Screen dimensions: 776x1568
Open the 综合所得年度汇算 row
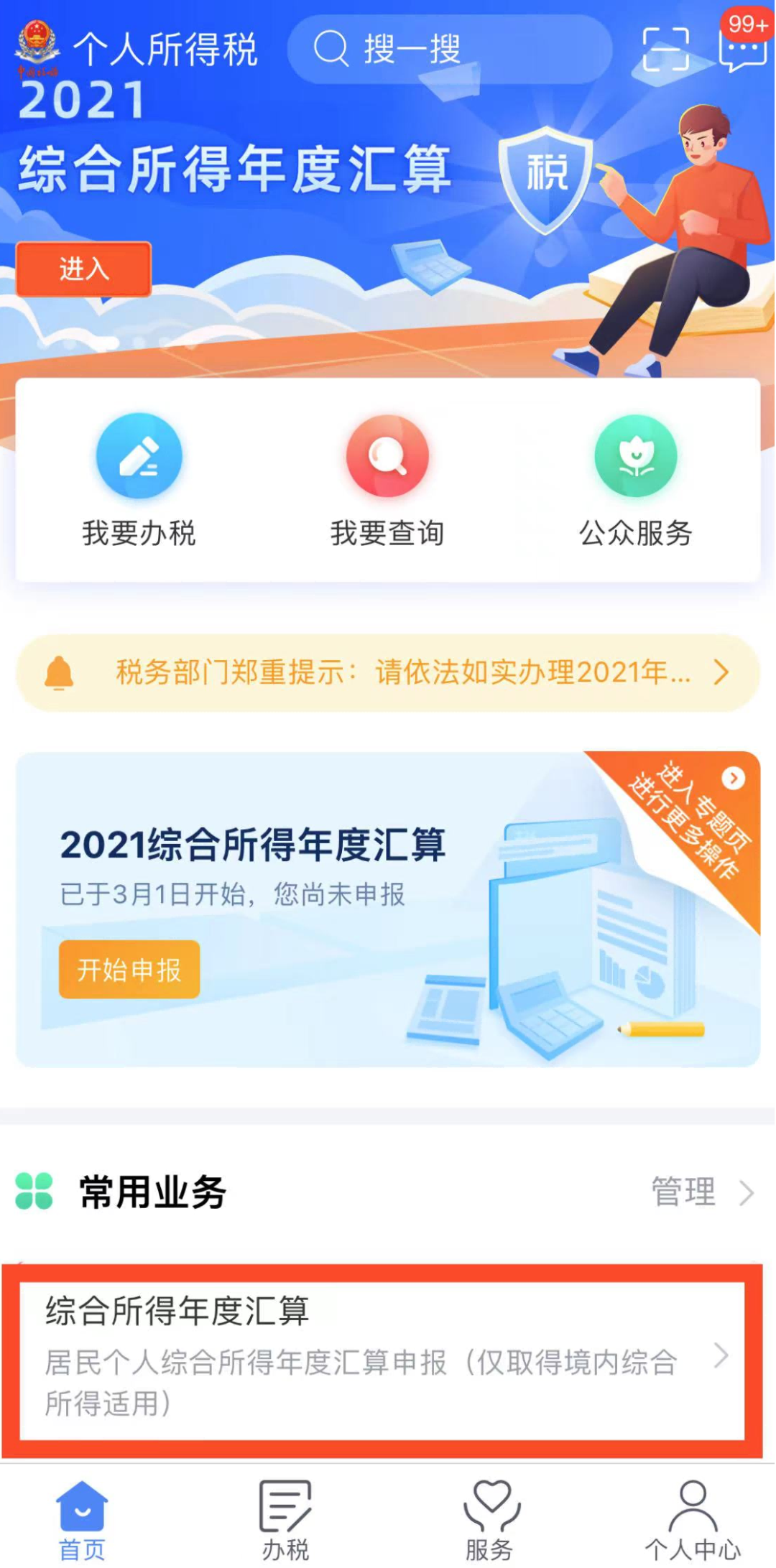[x=382, y=1360]
